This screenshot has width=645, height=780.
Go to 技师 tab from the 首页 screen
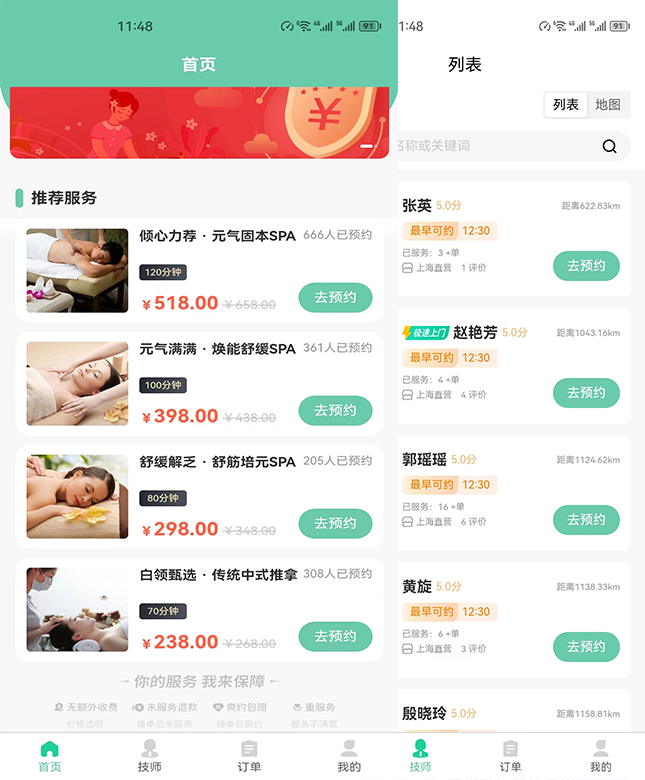pos(150,756)
